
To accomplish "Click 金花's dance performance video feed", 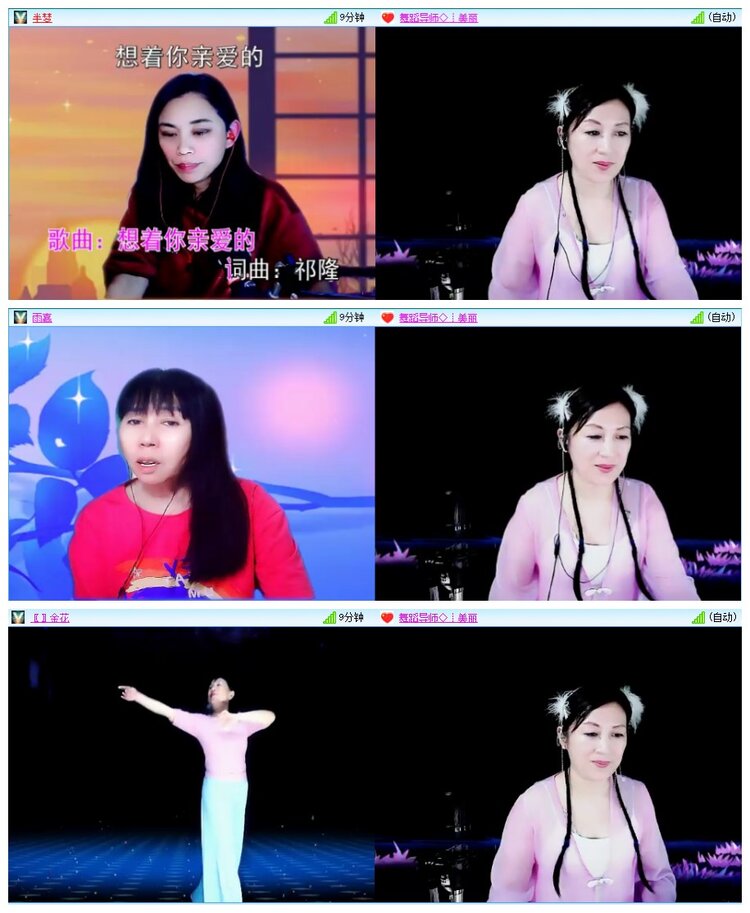I will [190, 765].
